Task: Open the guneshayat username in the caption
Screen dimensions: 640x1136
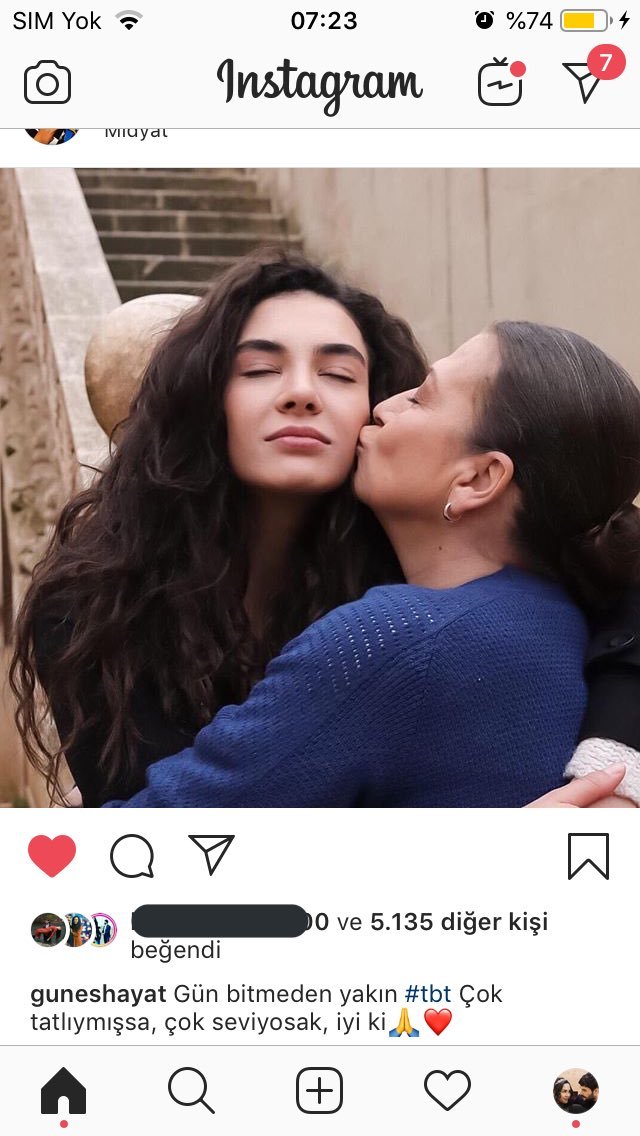Action: point(99,994)
